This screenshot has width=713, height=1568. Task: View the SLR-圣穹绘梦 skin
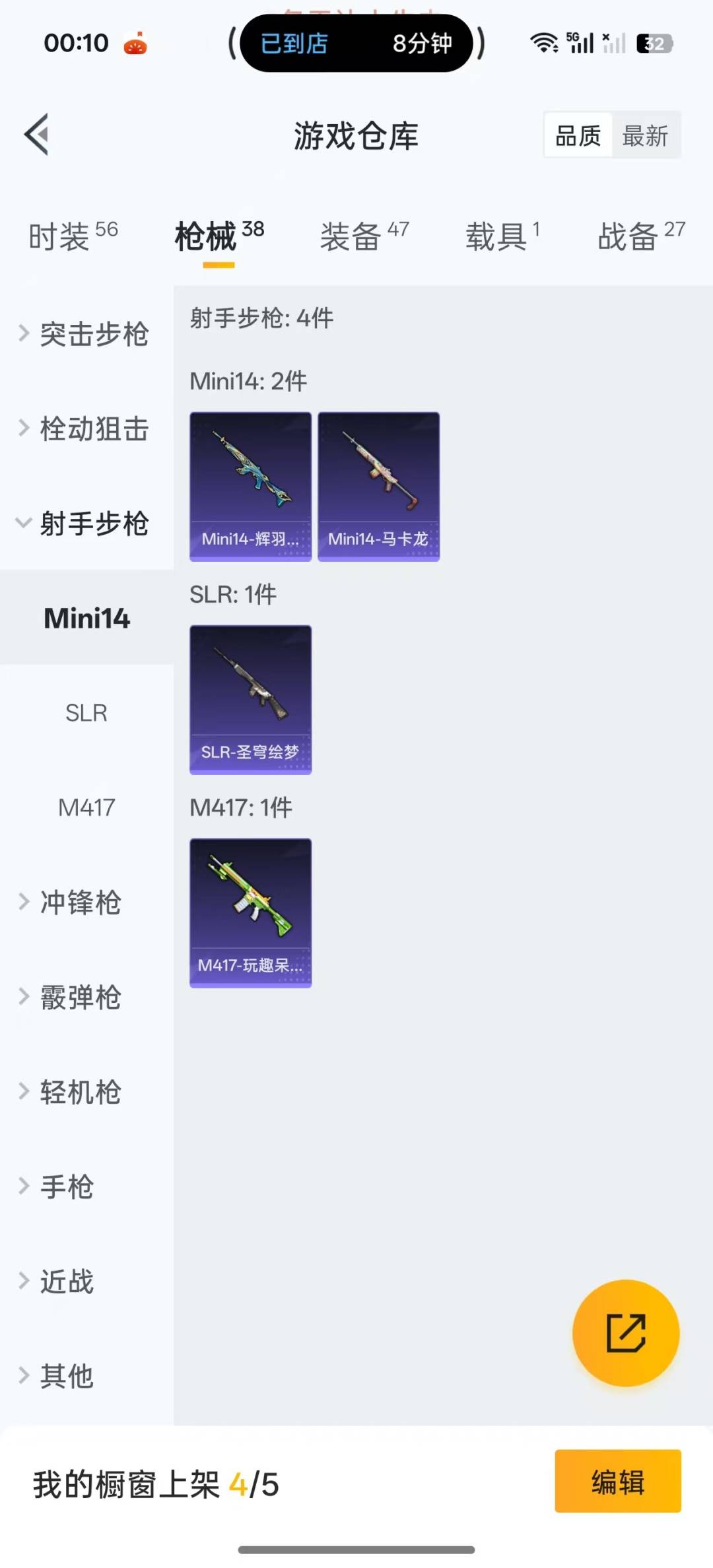(250, 700)
